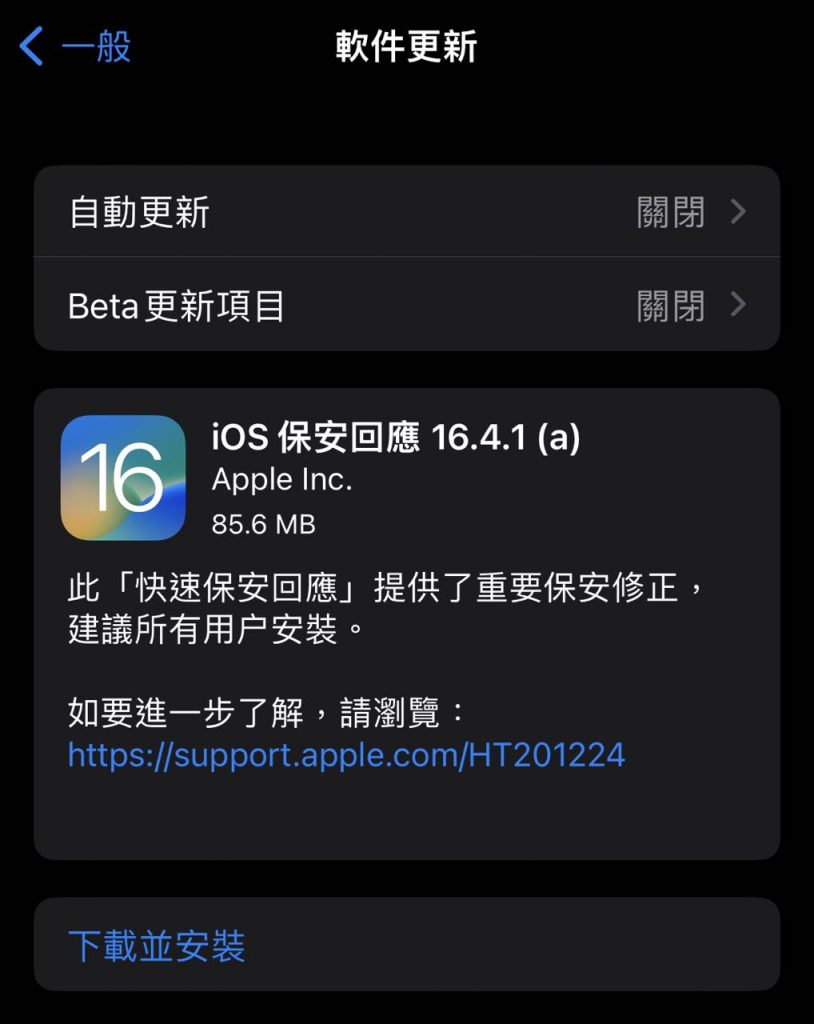Open 自動更新 settings row
Screen dimensions: 814x1024
[x=406, y=212]
